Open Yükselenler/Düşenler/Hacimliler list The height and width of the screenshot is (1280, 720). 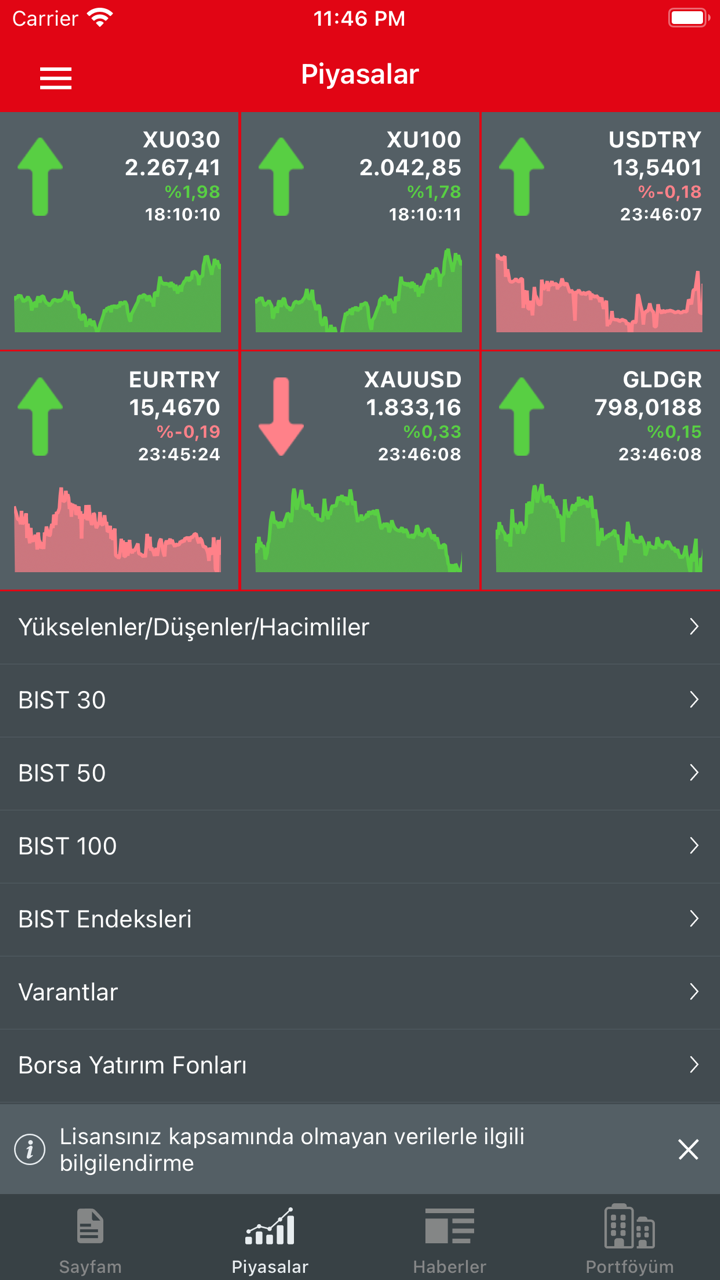360,628
